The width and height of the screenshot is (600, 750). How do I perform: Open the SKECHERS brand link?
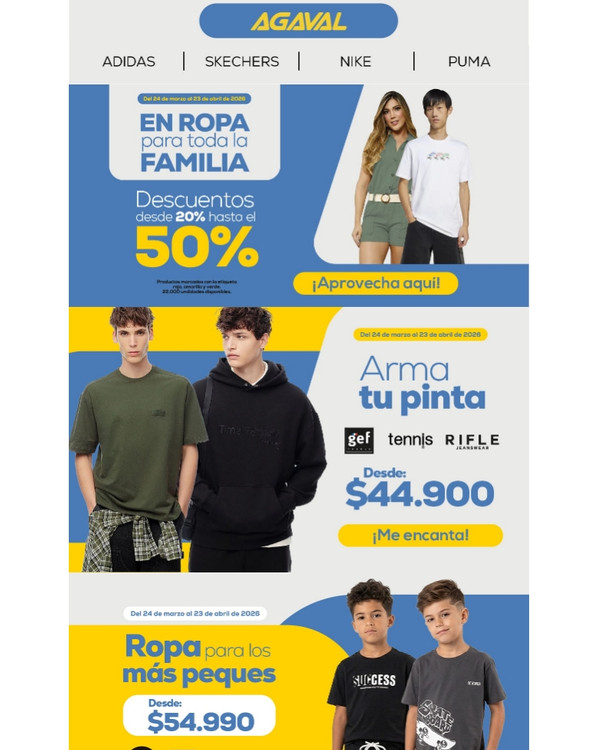(x=242, y=61)
